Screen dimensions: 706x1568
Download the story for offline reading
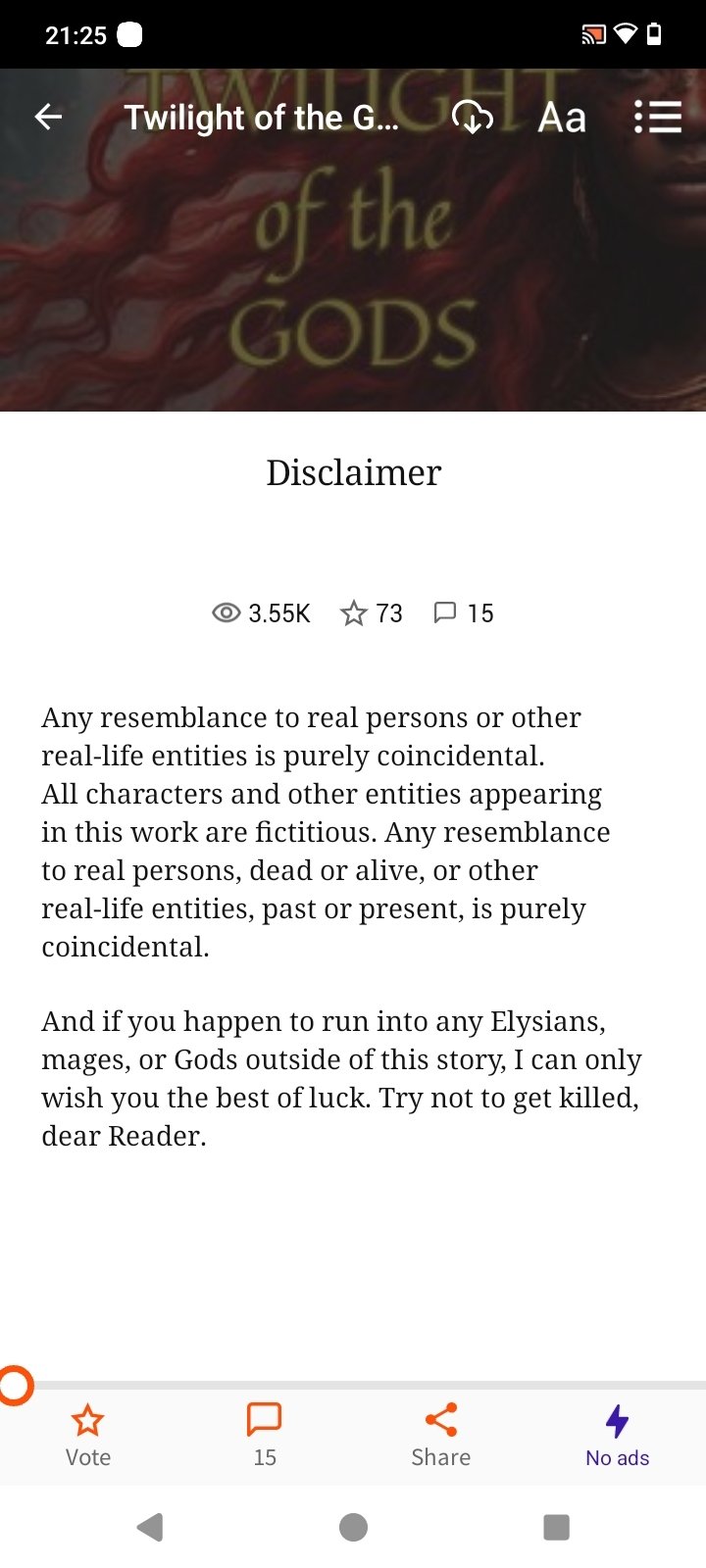pyautogui.click(x=472, y=118)
